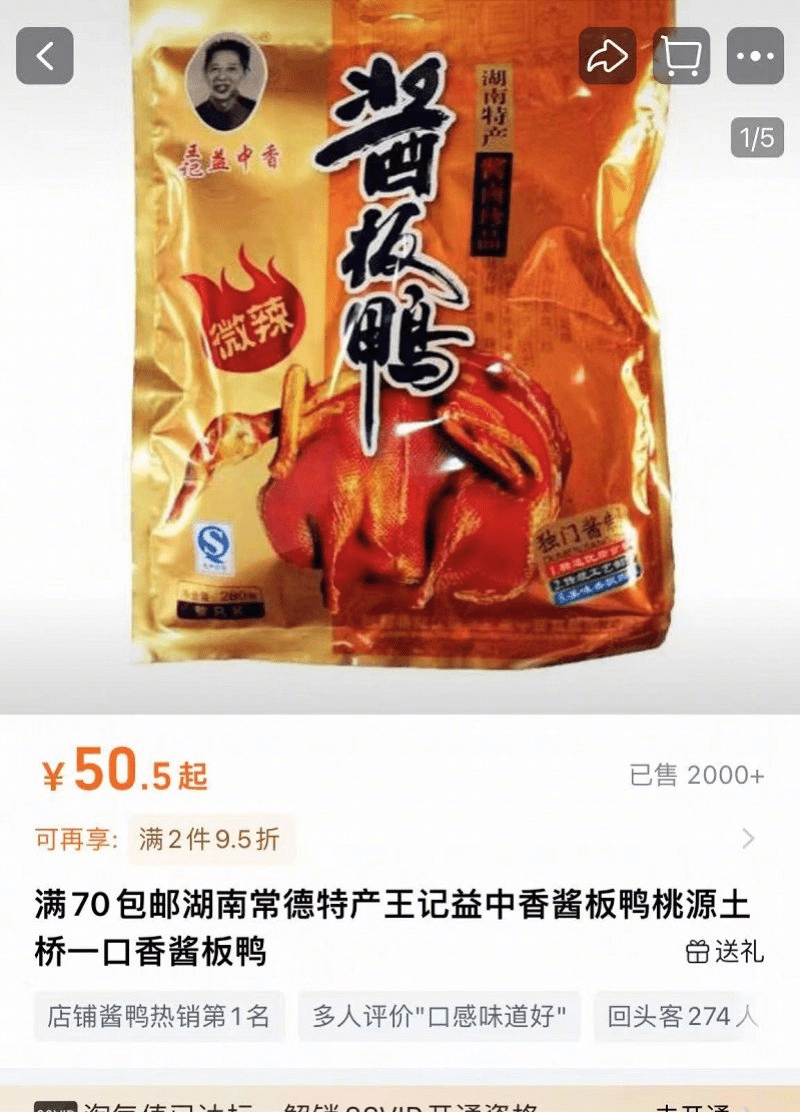Navigate back using the back arrow
Viewport: 800px width, 1112px height.
click(44, 57)
